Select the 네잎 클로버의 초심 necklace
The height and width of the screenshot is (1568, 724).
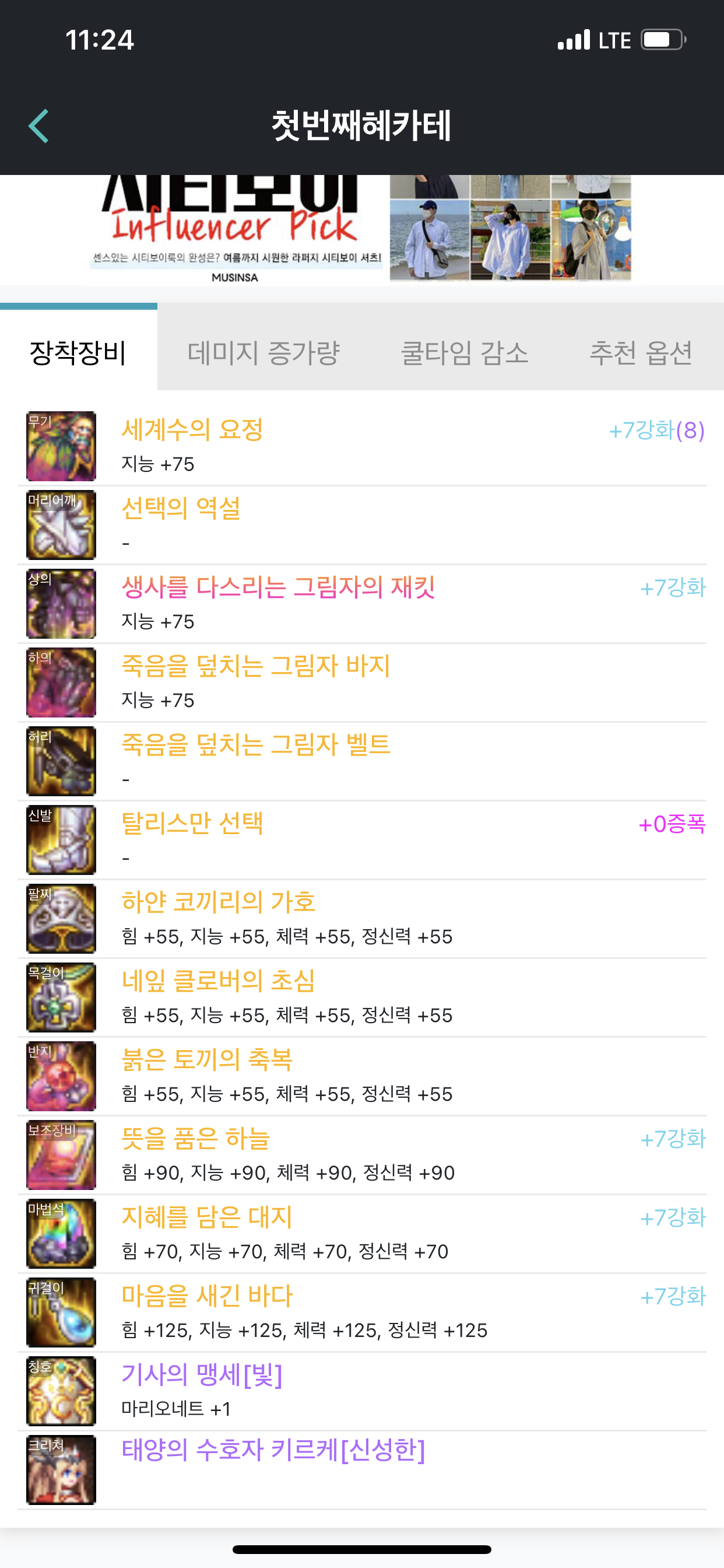[362, 998]
